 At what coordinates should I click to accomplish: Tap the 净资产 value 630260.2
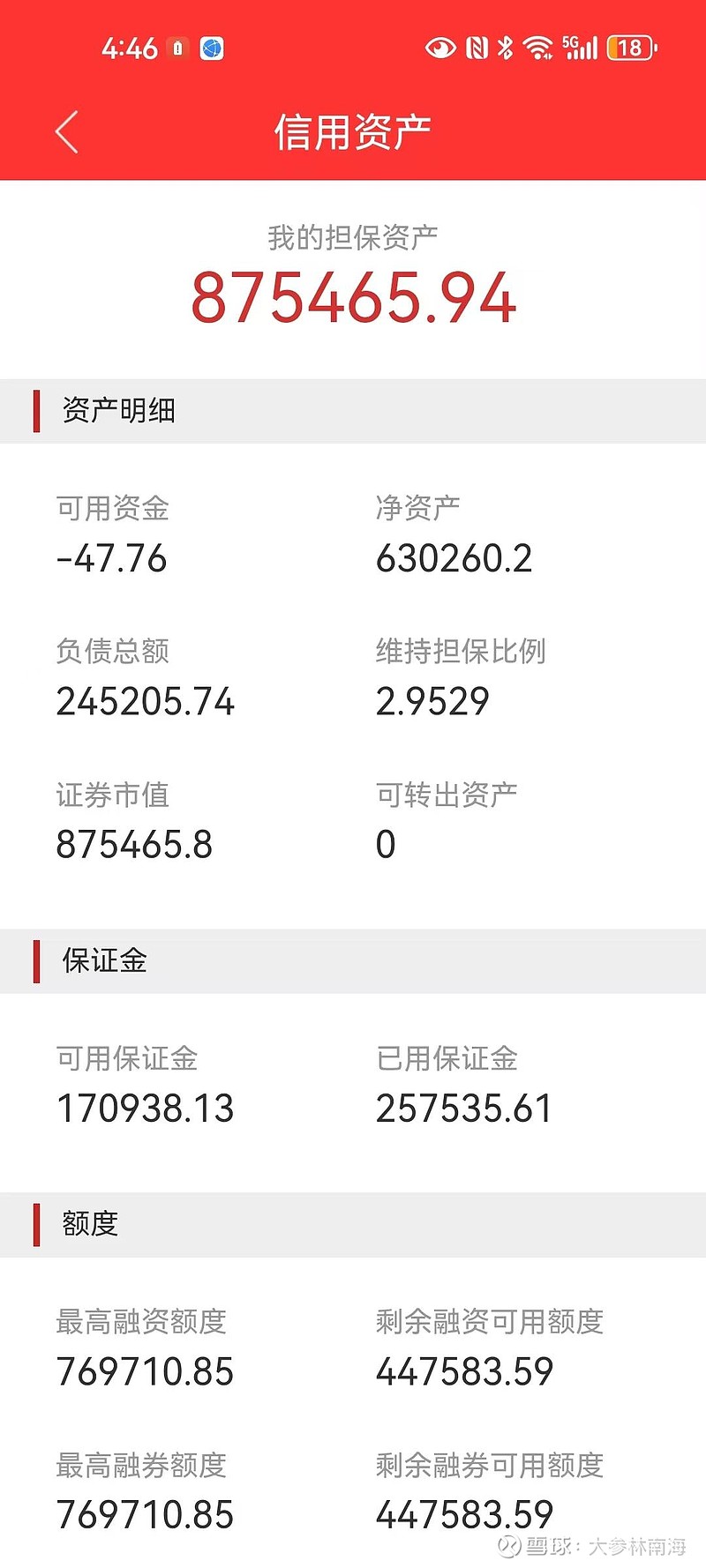[454, 557]
